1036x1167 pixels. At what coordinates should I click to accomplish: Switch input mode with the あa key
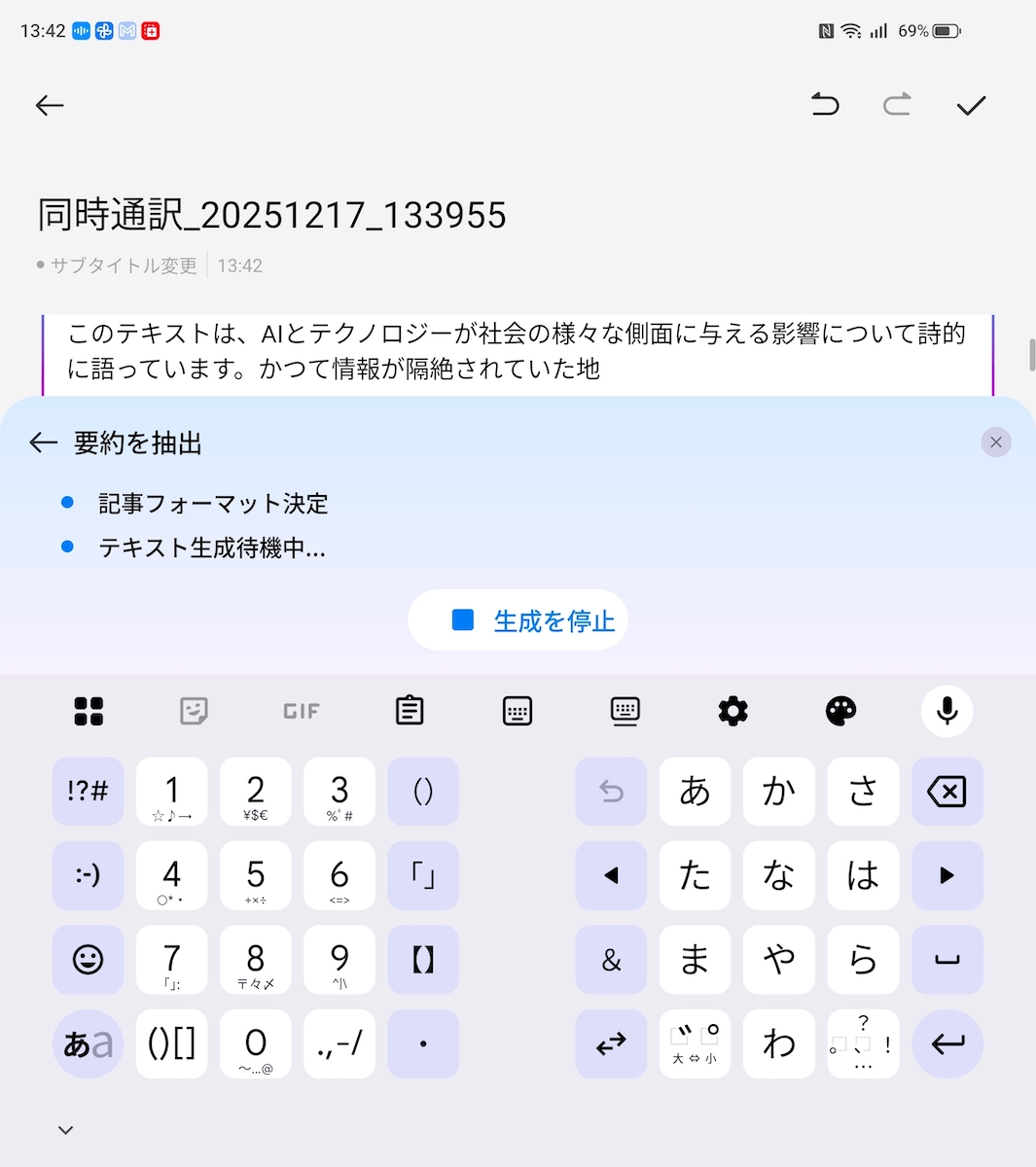[x=88, y=1044]
